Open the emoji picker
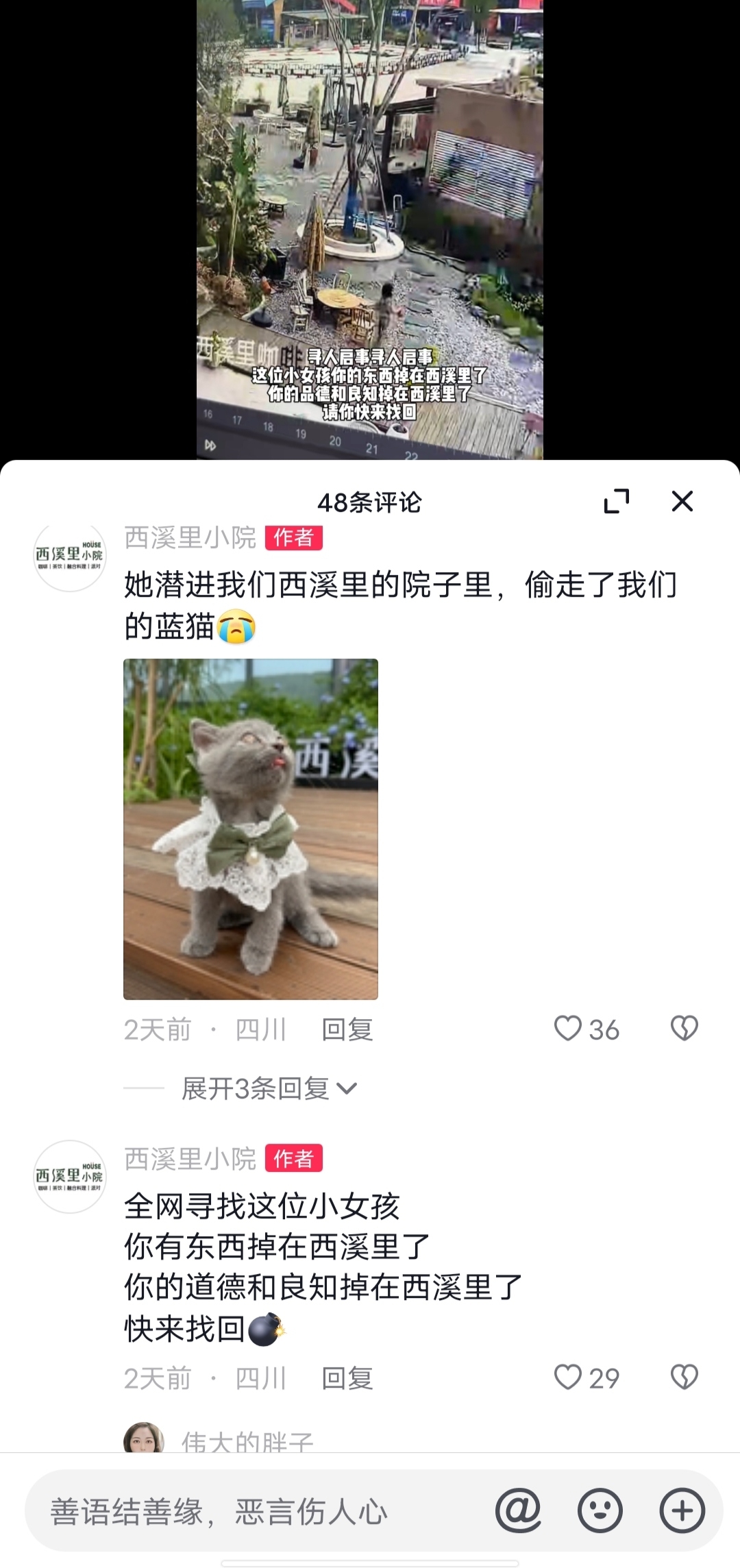Viewport: 740px width, 1568px height. [x=600, y=1510]
